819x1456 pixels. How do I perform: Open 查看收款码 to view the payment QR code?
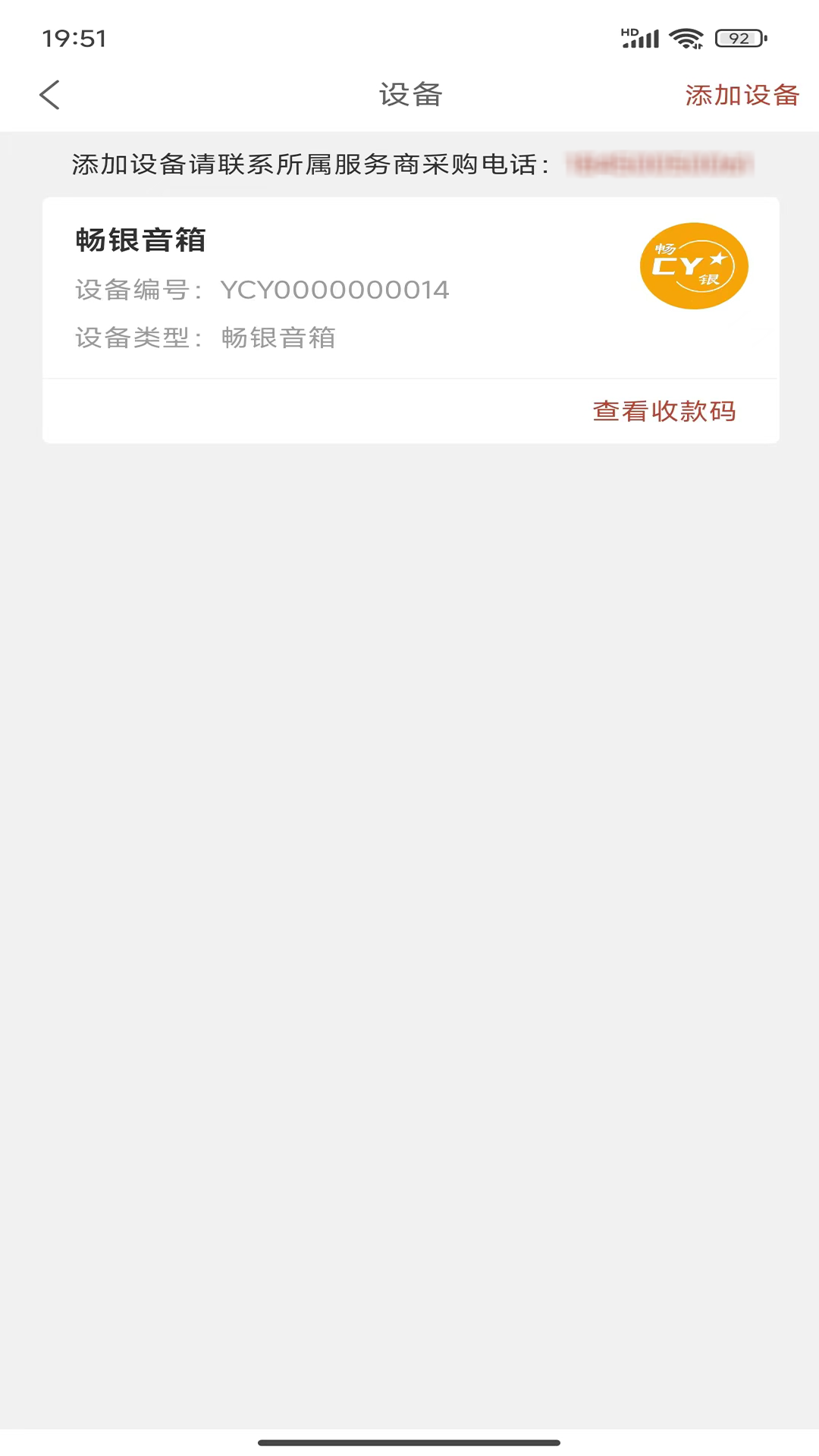pyautogui.click(x=666, y=410)
